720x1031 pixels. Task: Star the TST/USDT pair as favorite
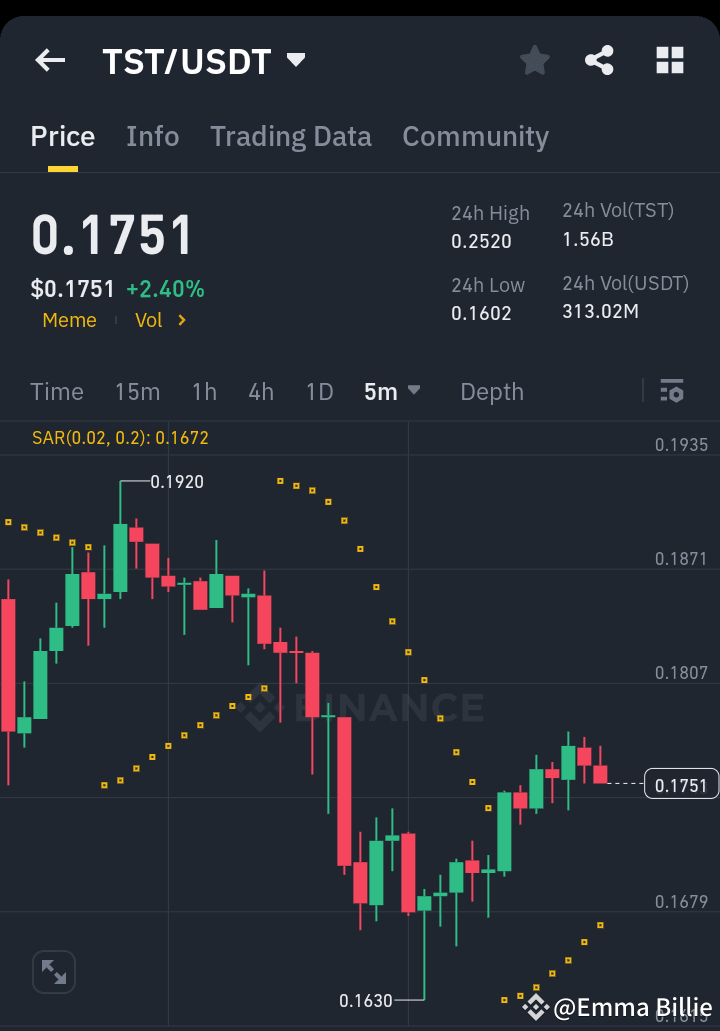pyautogui.click(x=534, y=60)
